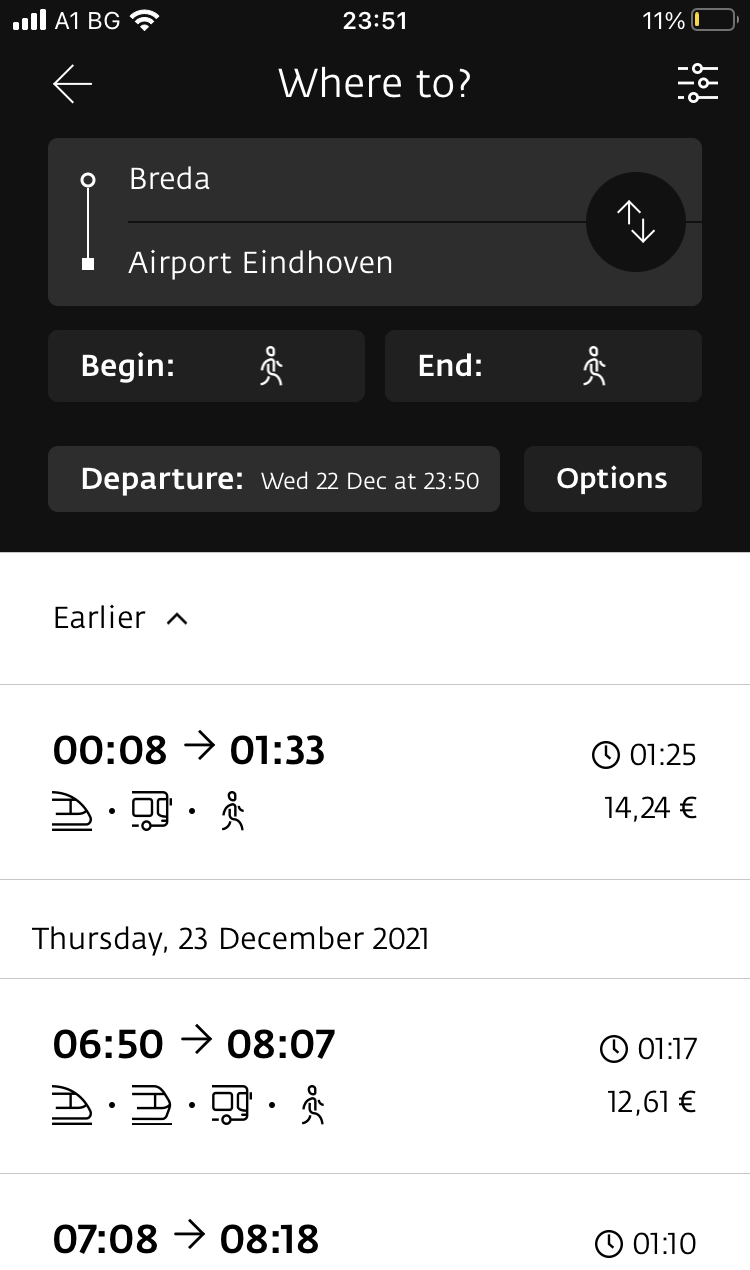Viewport: 750px width, 1270px height.
Task: Open the 06:50 to 08:07 journey
Action: 374,1075
